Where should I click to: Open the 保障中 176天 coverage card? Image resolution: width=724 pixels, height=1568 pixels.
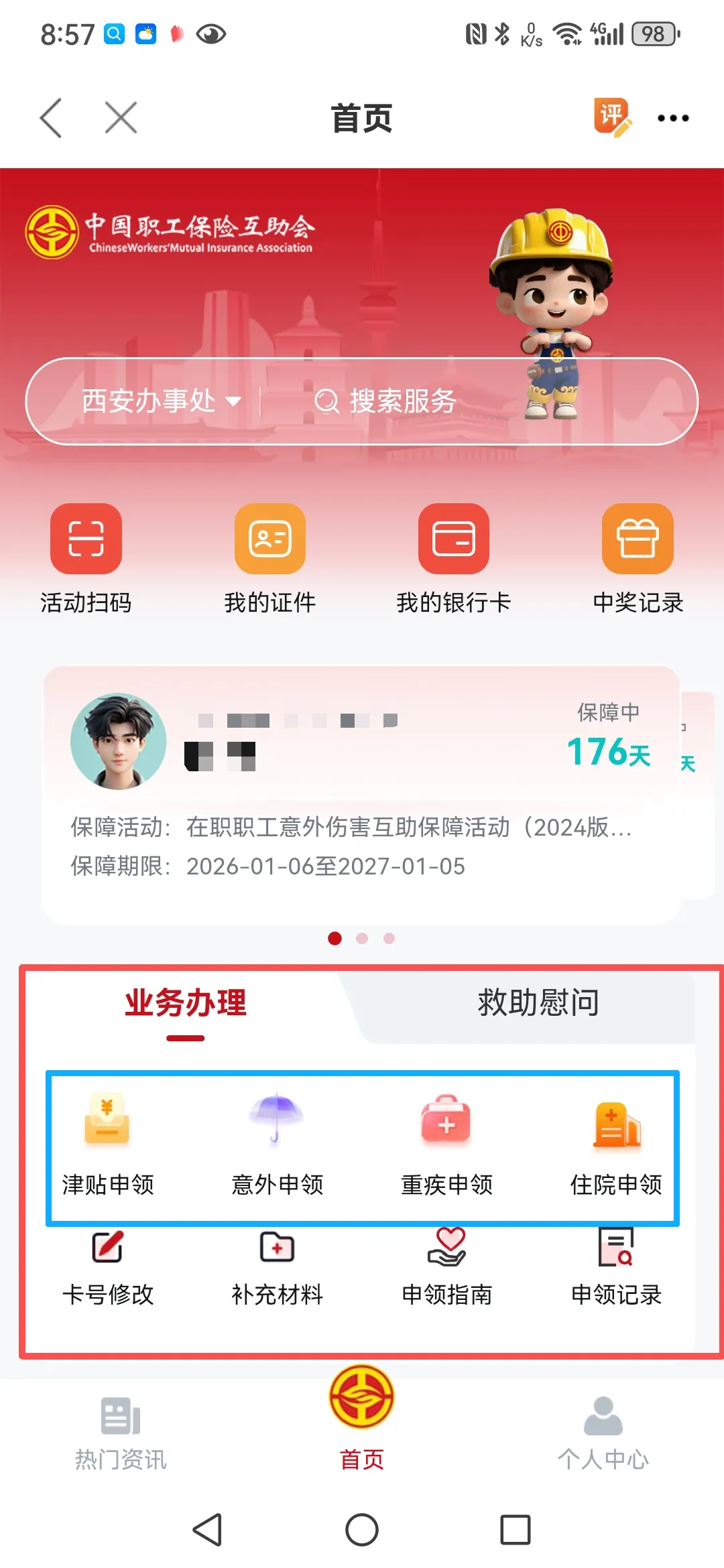[x=362, y=795]
